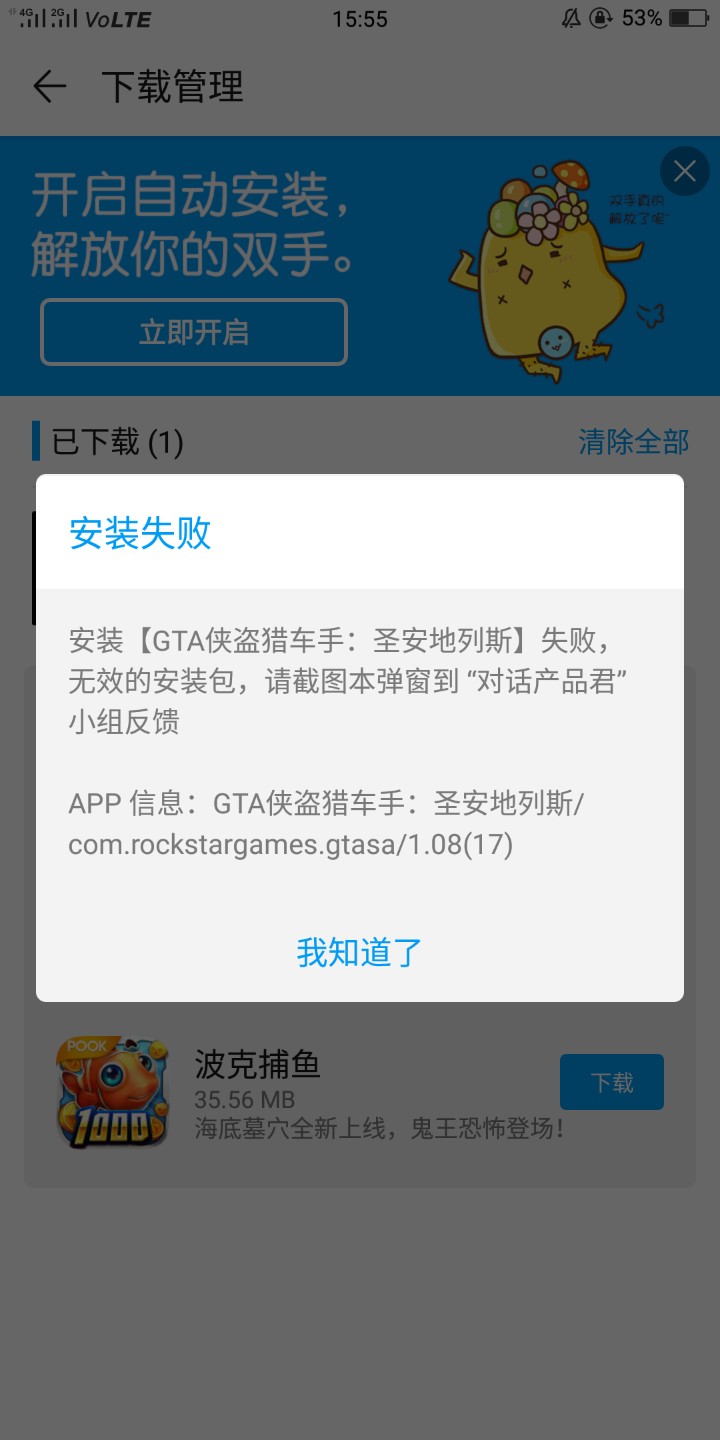Image resolution: width=720 pixels, height=1440 pixels.
Task: Download 波克捕鱼
Action: [x=611, y=1082]
